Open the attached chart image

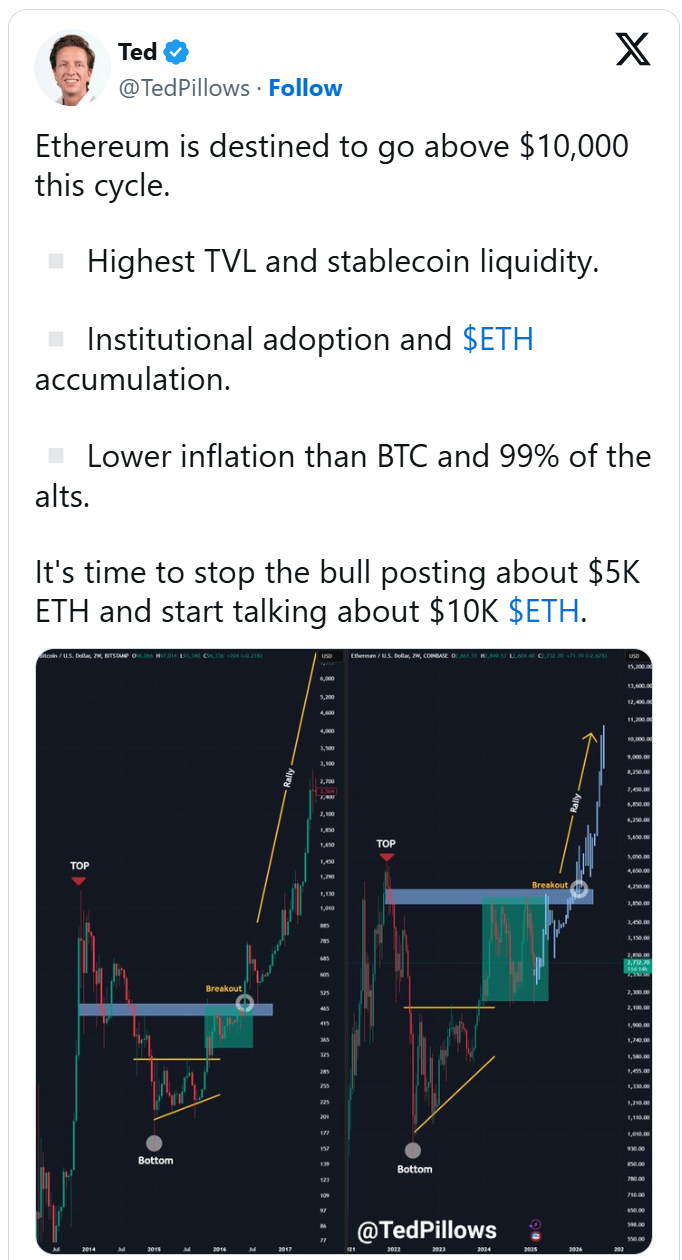[344, 950]
